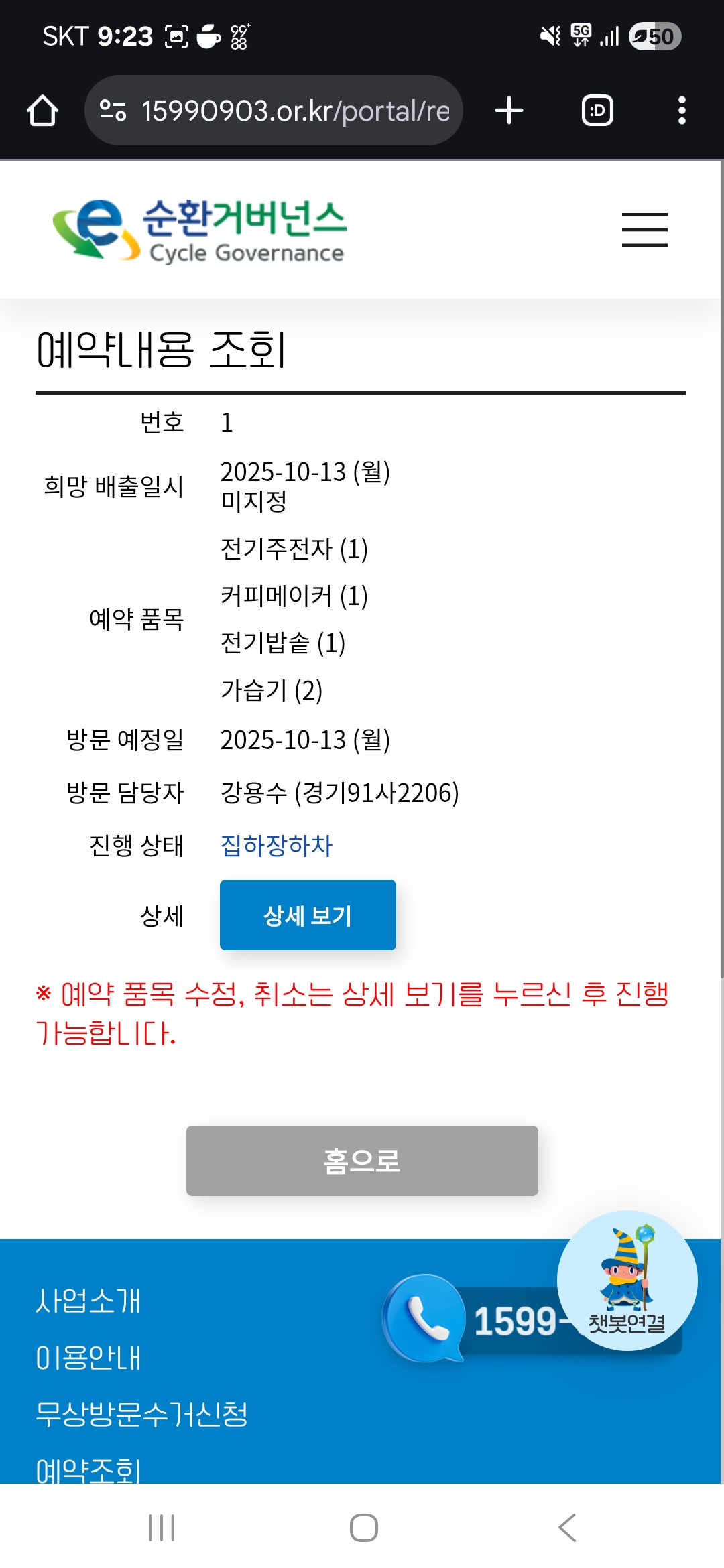
Task: Tap the 상세 보기 button
Action: point(308,915)
